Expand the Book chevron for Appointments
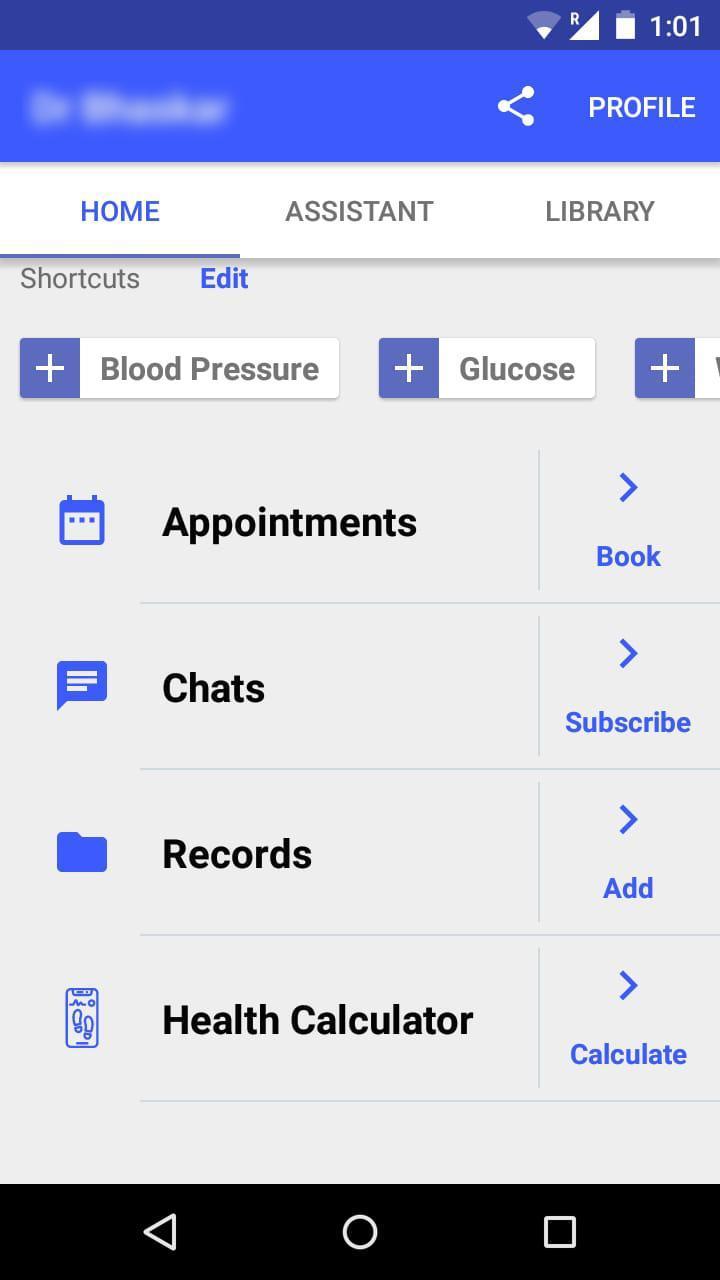720x1280 pixels. pos(627,488)
